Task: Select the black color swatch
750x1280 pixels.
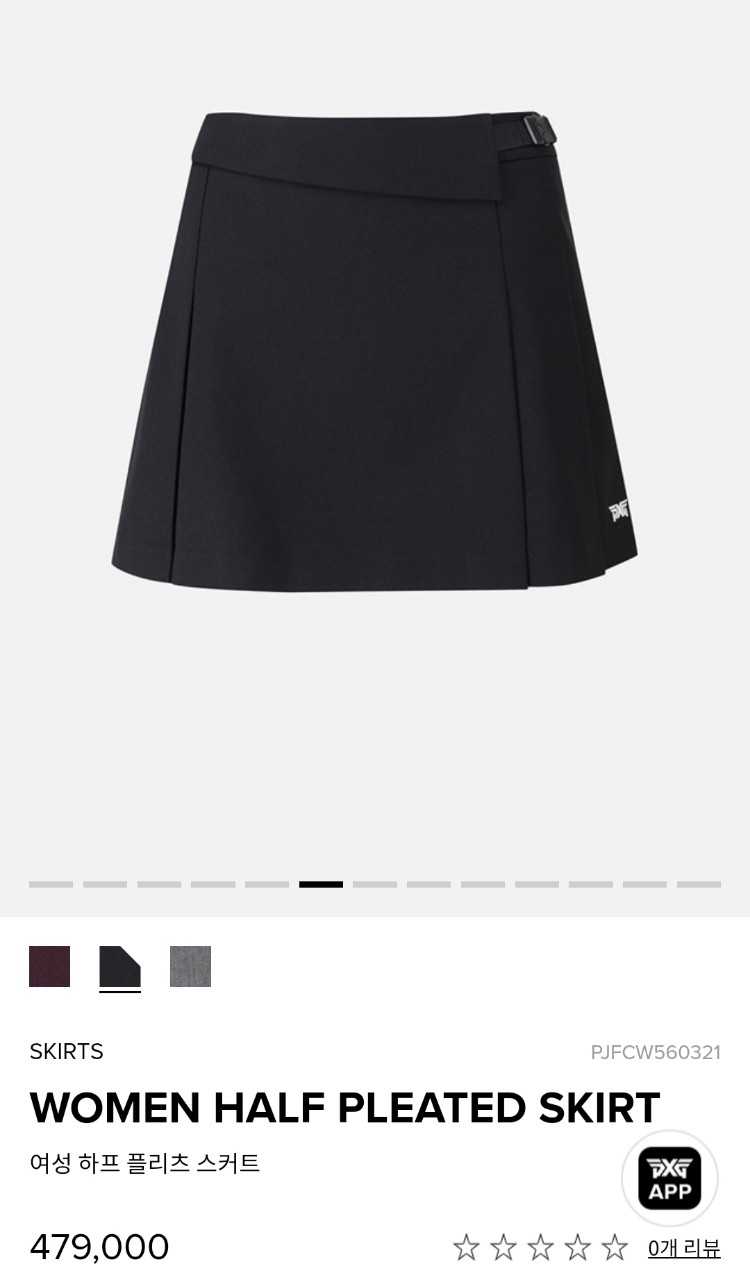Action: click(x=120, y=966)
